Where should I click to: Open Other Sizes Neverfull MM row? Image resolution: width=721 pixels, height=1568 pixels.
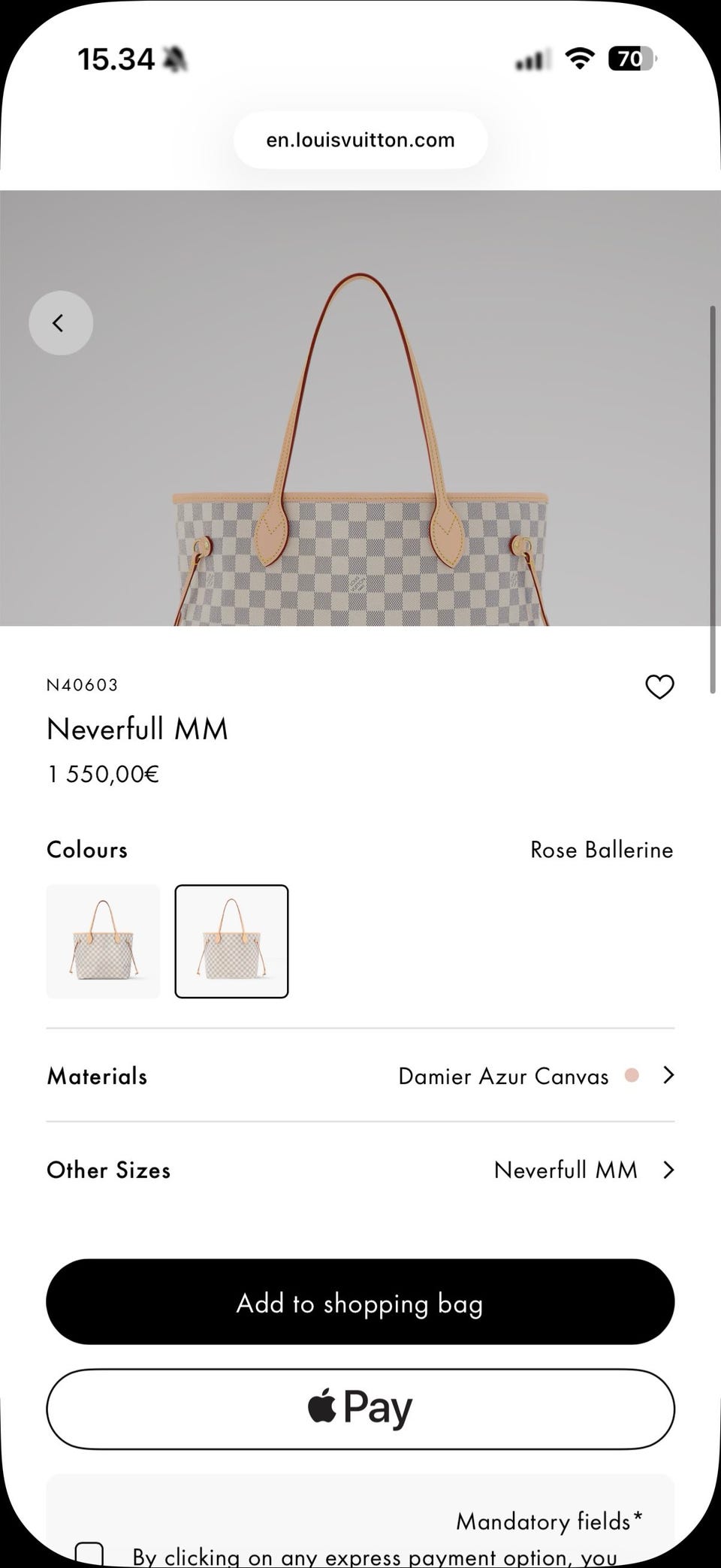pos(360,1170)
